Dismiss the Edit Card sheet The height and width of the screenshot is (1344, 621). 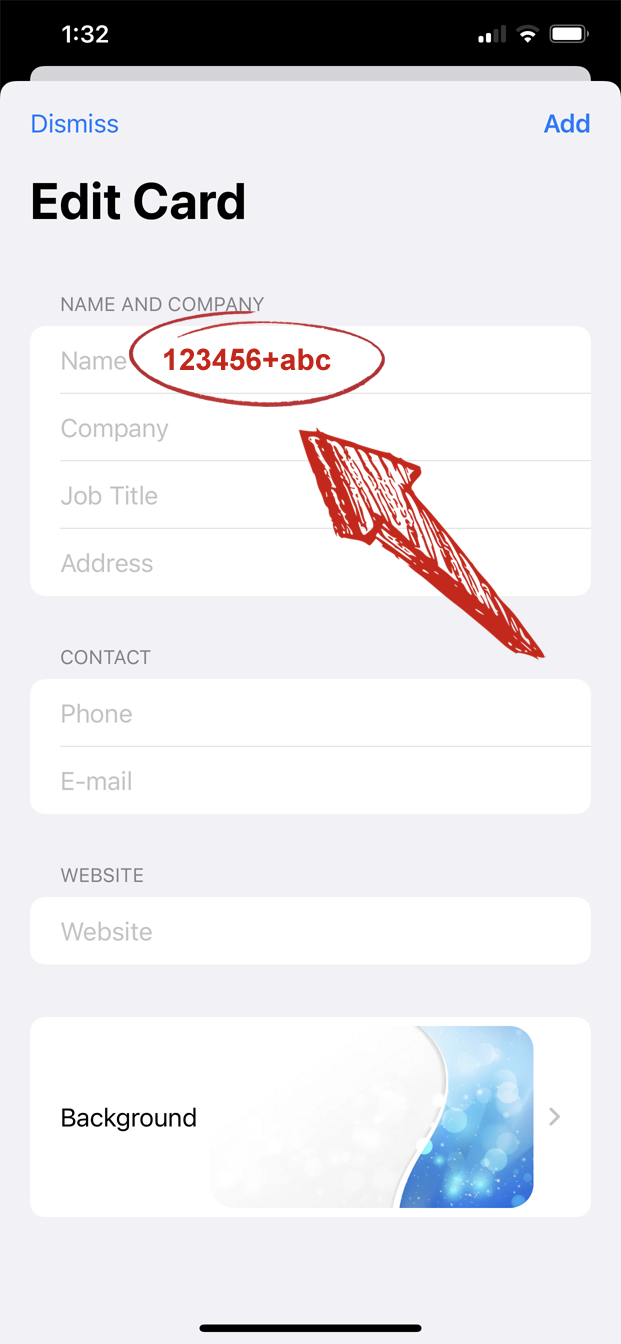point(74,124)
